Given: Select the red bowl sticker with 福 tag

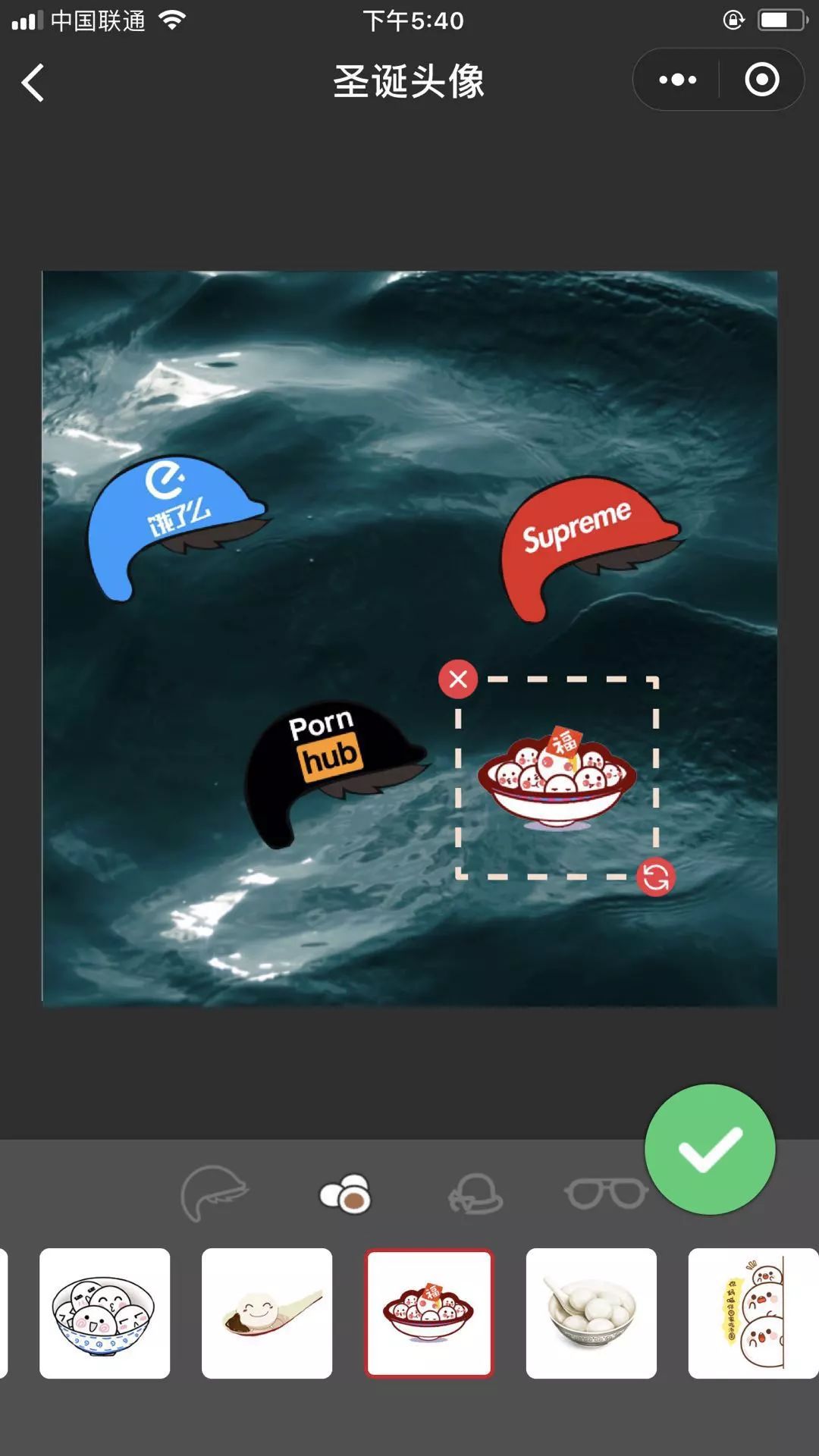Looking at the screenshot, I should 429,1313.
